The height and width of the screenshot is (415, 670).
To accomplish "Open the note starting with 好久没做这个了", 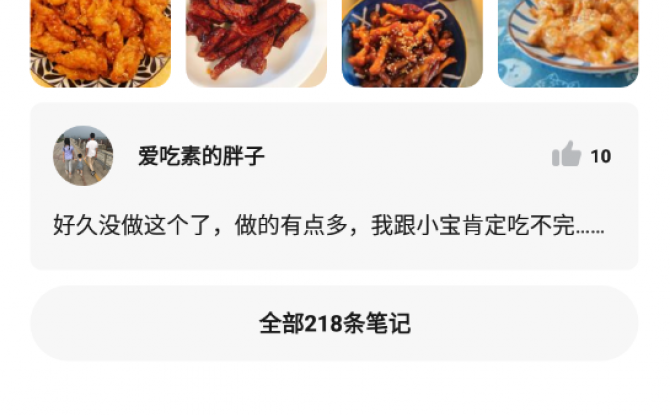I will point(328,225).
